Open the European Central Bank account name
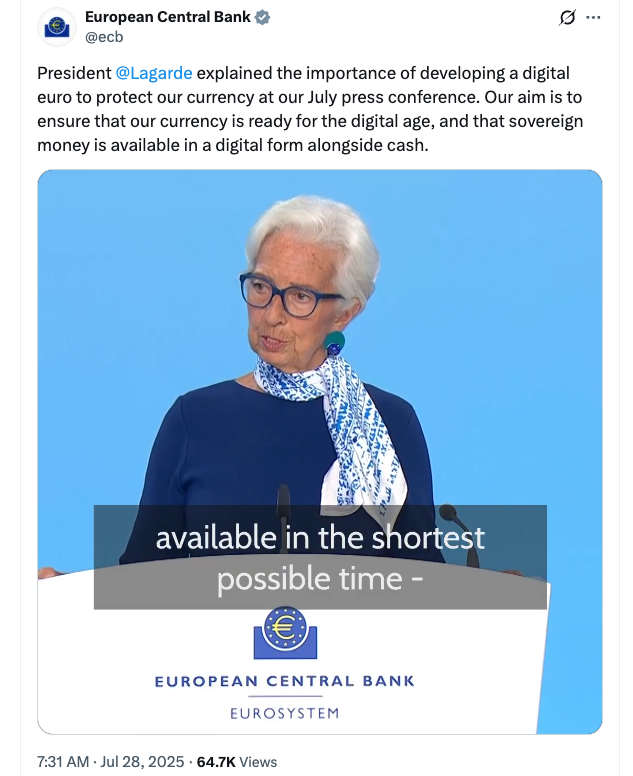Viewport: 633px width, 776px height. tap(167, 17)
